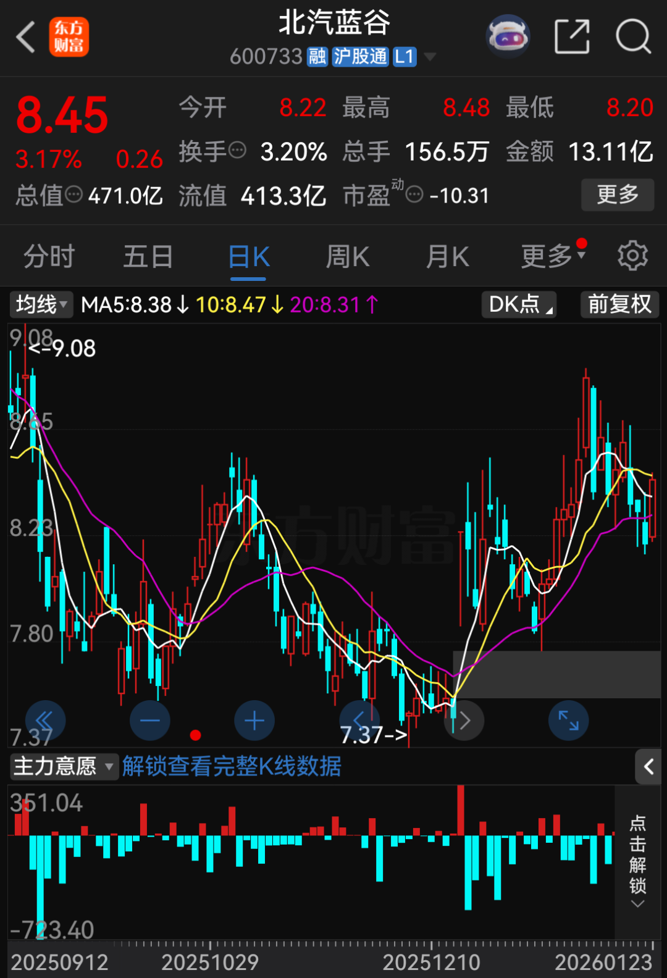Tap the DK点 button

pos(520,304)
